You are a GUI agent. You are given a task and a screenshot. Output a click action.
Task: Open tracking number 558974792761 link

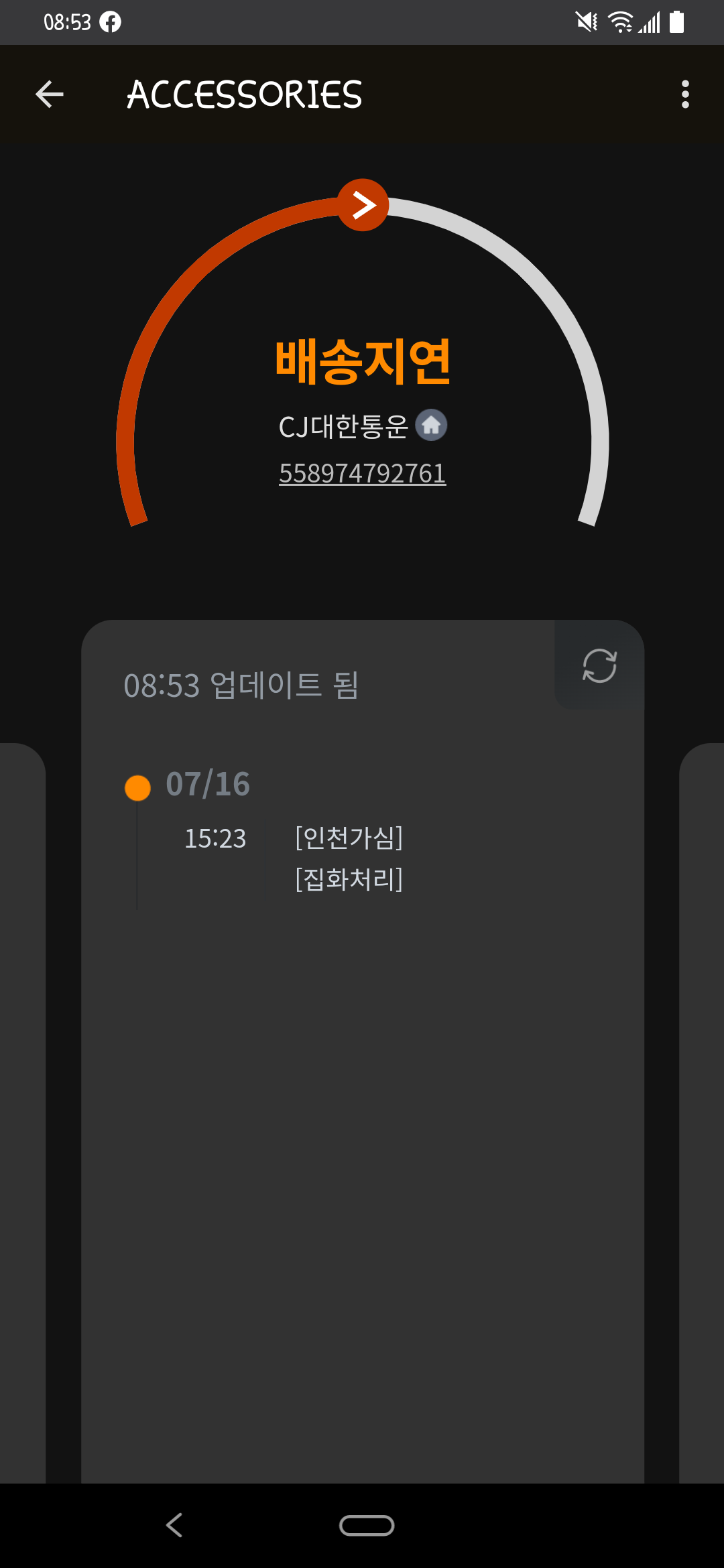[362, 474]
